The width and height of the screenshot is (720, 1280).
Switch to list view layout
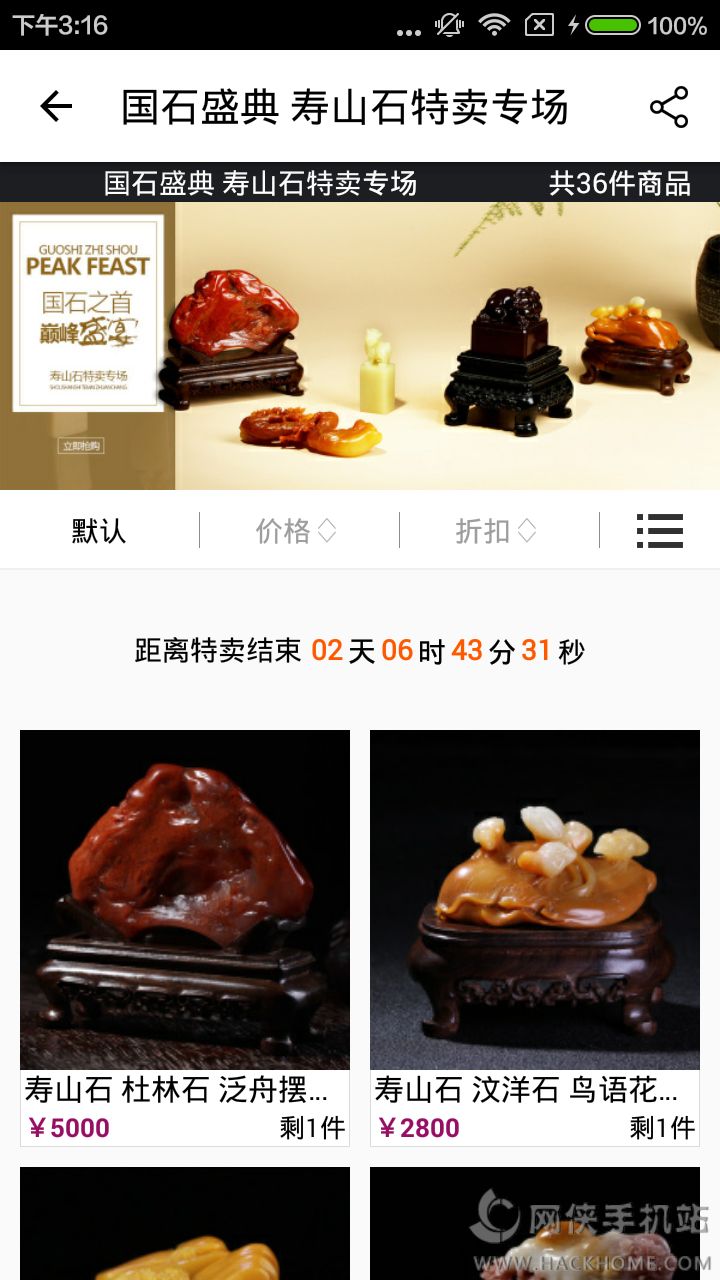[659, 530]
